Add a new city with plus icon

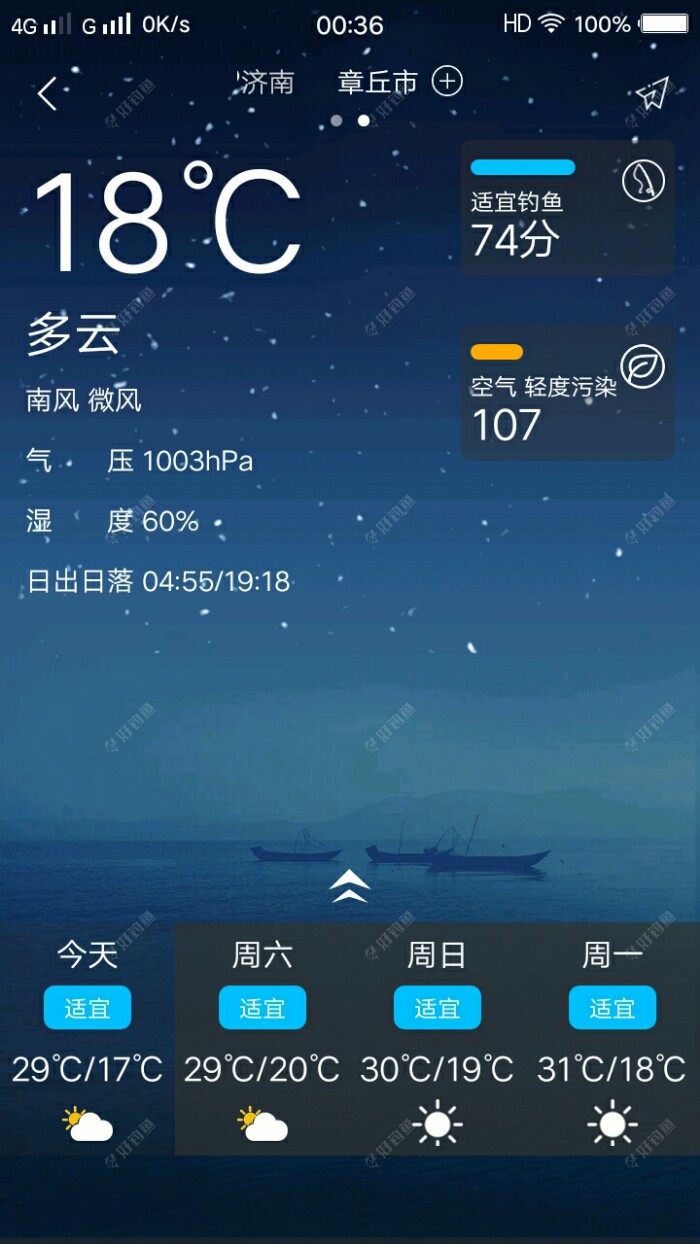tap(447, 81)
